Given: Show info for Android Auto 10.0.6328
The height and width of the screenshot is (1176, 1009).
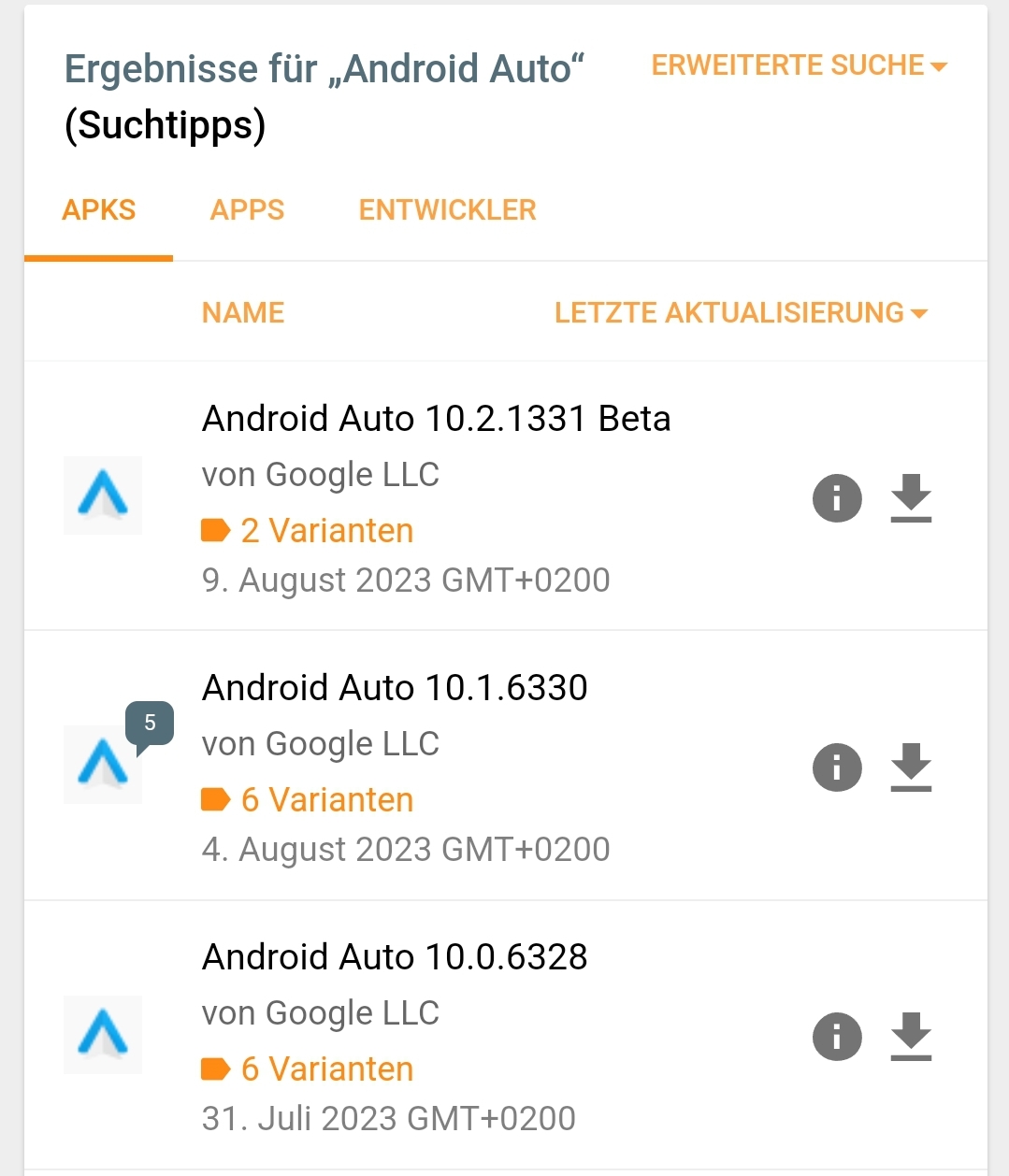Looking at the screenshot, I should 837,1037.
